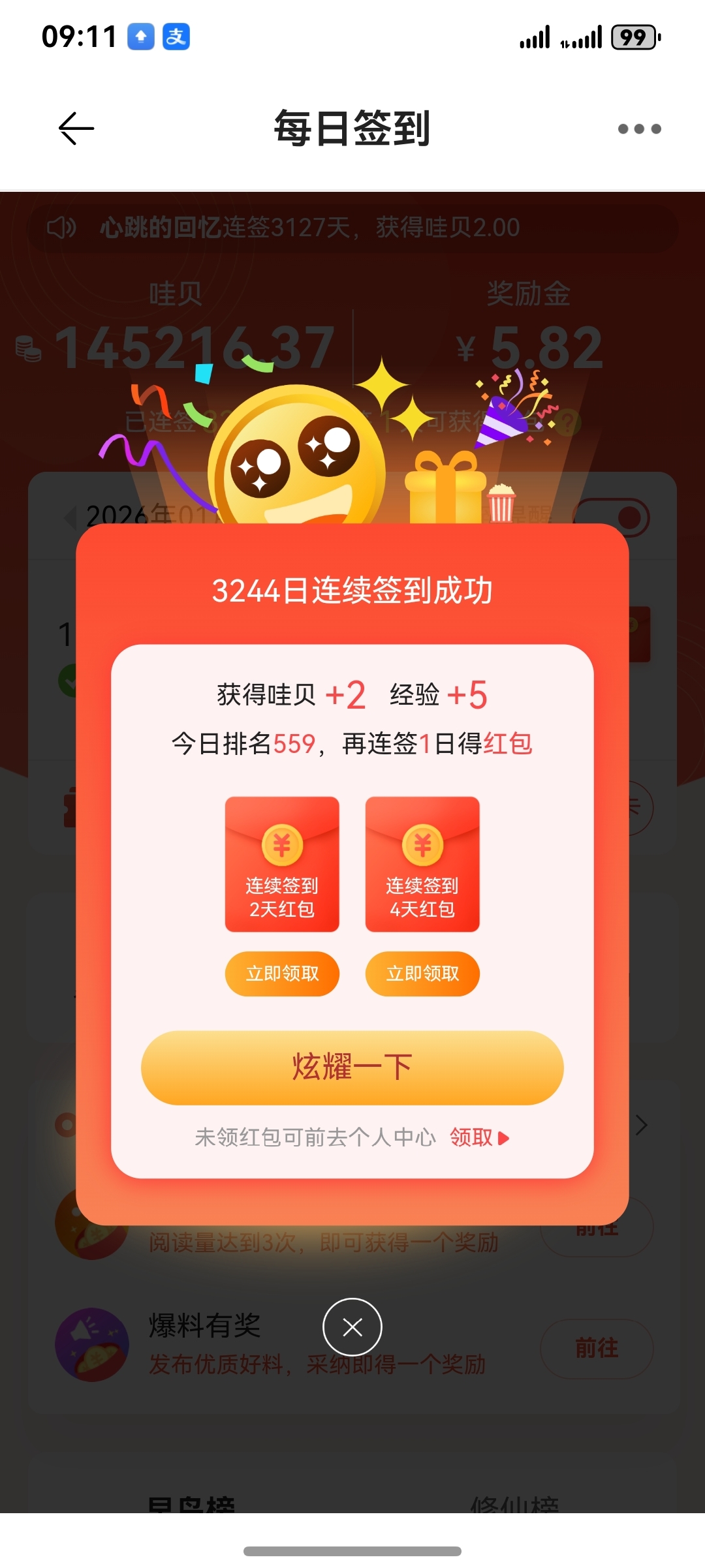Open the 领取 link to personal center
This screenshot has height=1568, width=705.
tap(478, 1137)
